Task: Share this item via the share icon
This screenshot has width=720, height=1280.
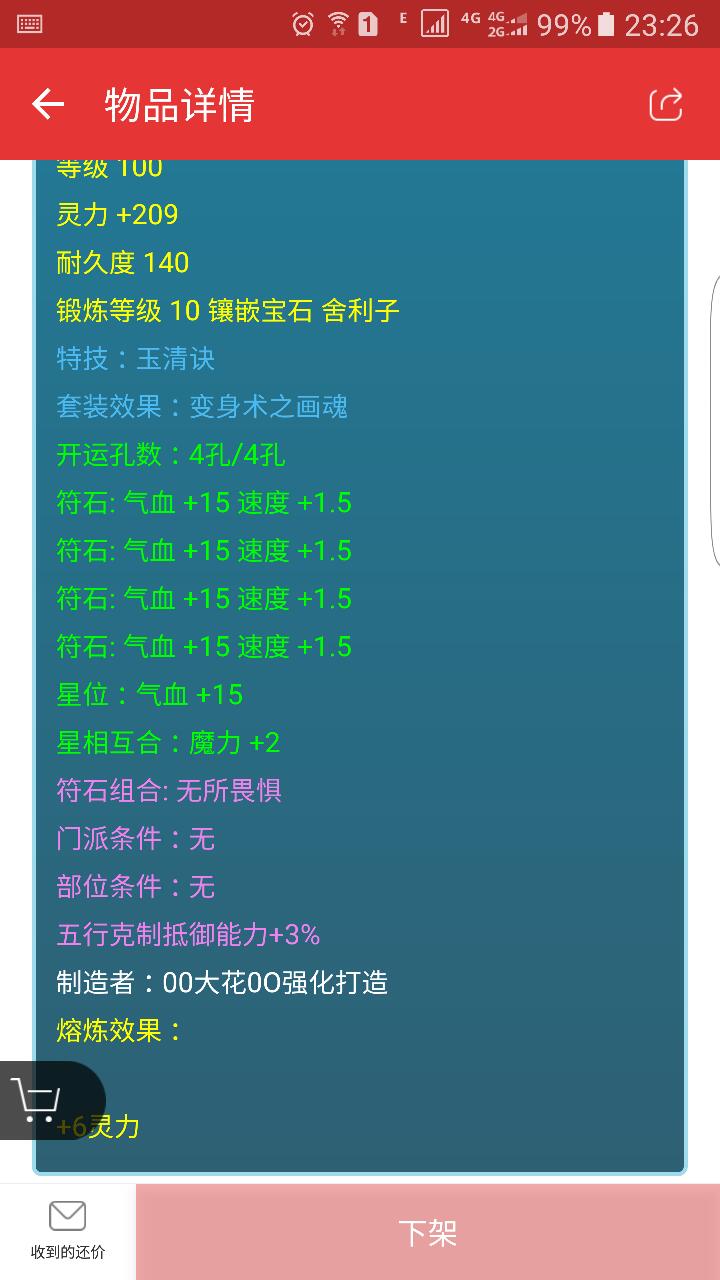Action: pyautogui.click(x=665, y=104)
